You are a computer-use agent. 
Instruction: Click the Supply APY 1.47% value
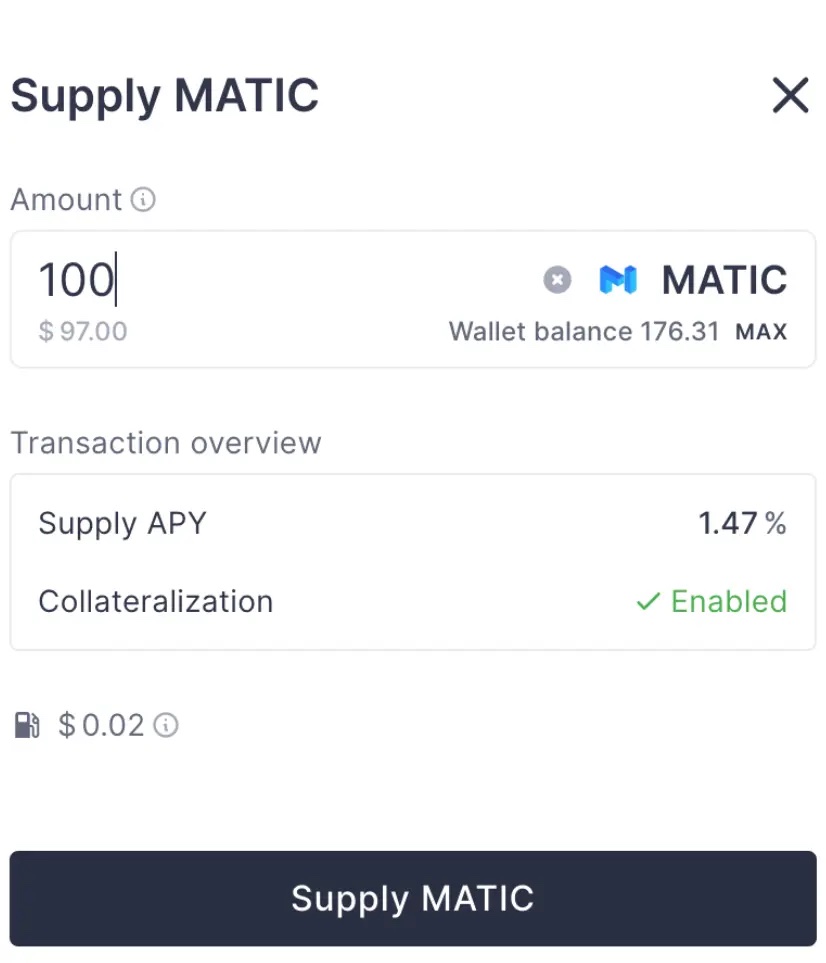point(742,523)
